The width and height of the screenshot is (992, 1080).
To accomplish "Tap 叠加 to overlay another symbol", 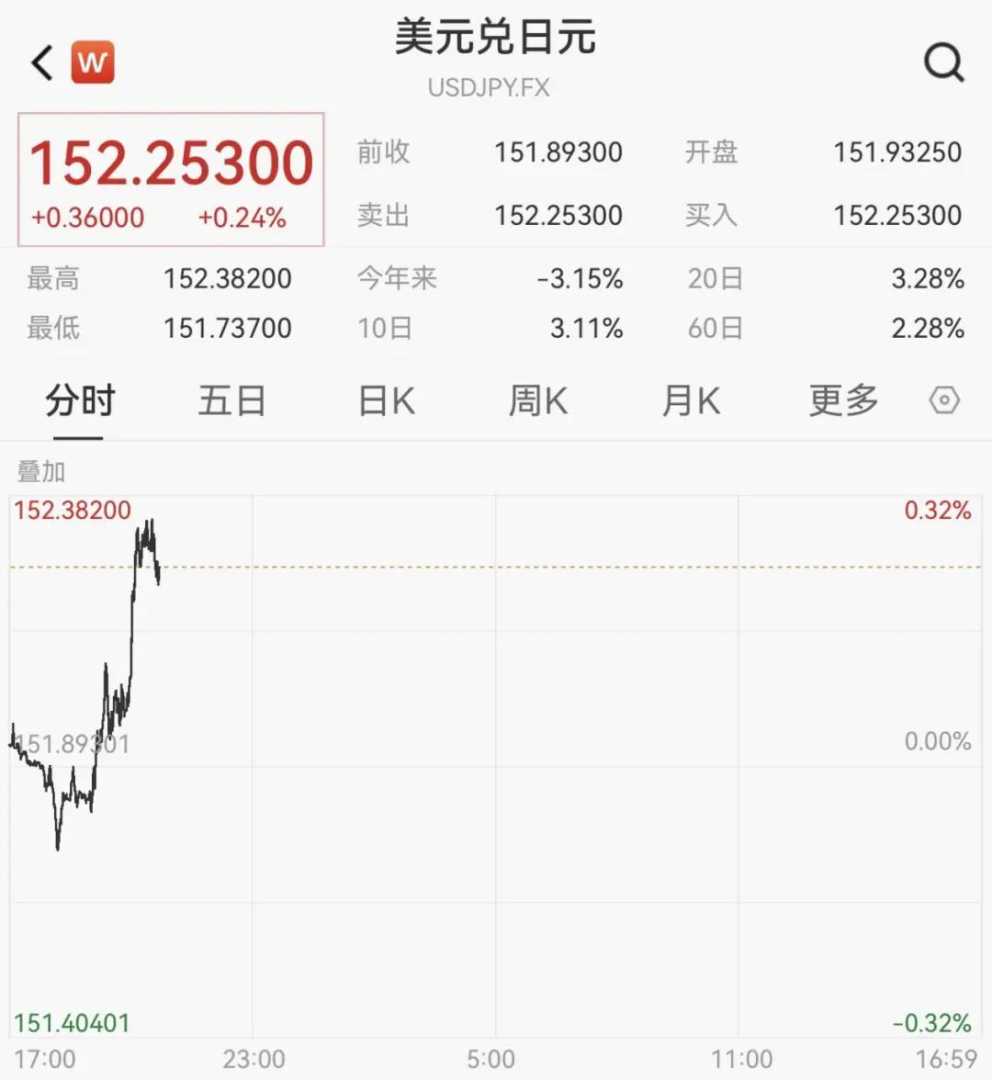I will (41, 472).
